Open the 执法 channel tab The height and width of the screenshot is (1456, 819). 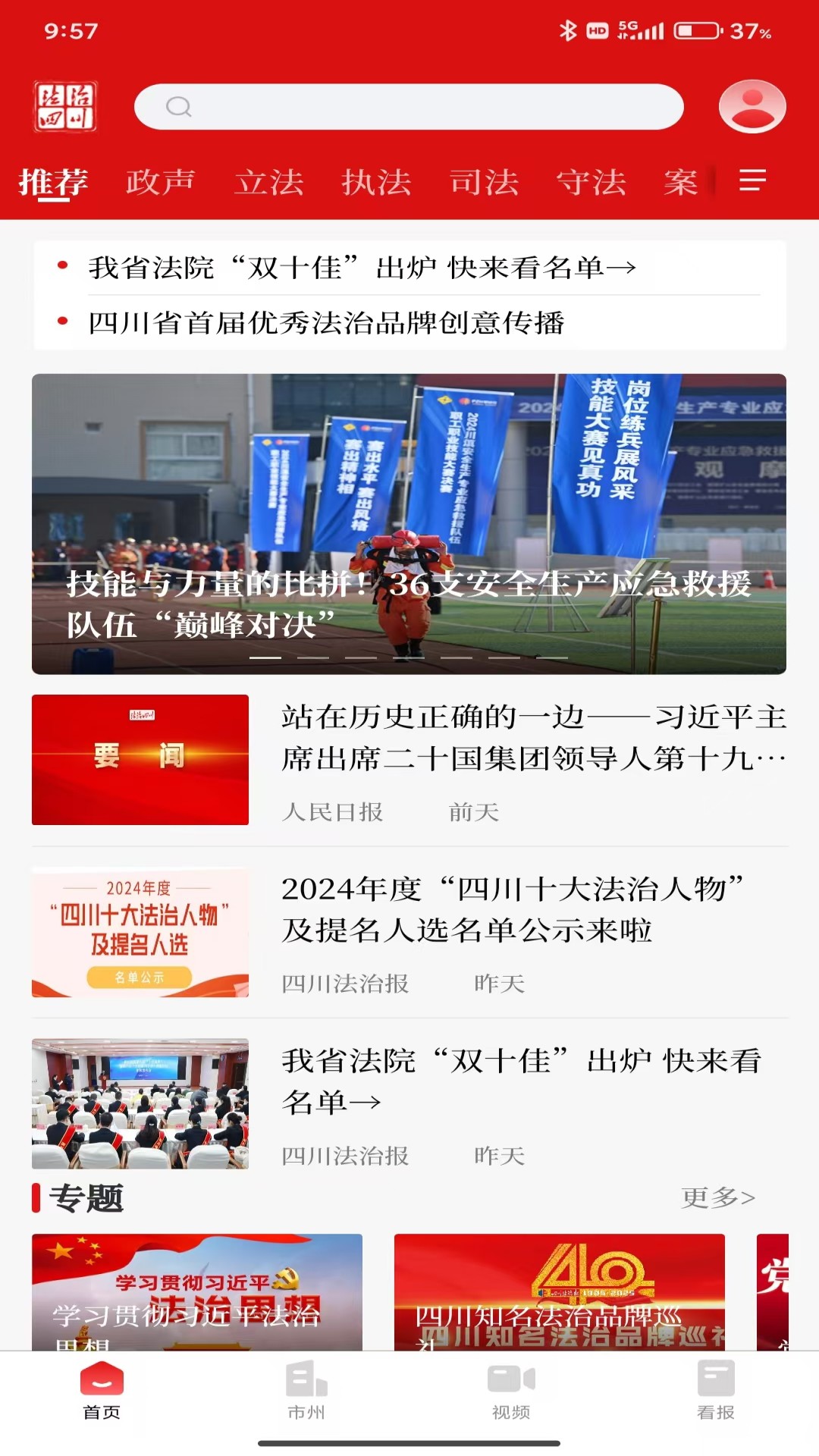pyautogui.click(x=377, y=182)
